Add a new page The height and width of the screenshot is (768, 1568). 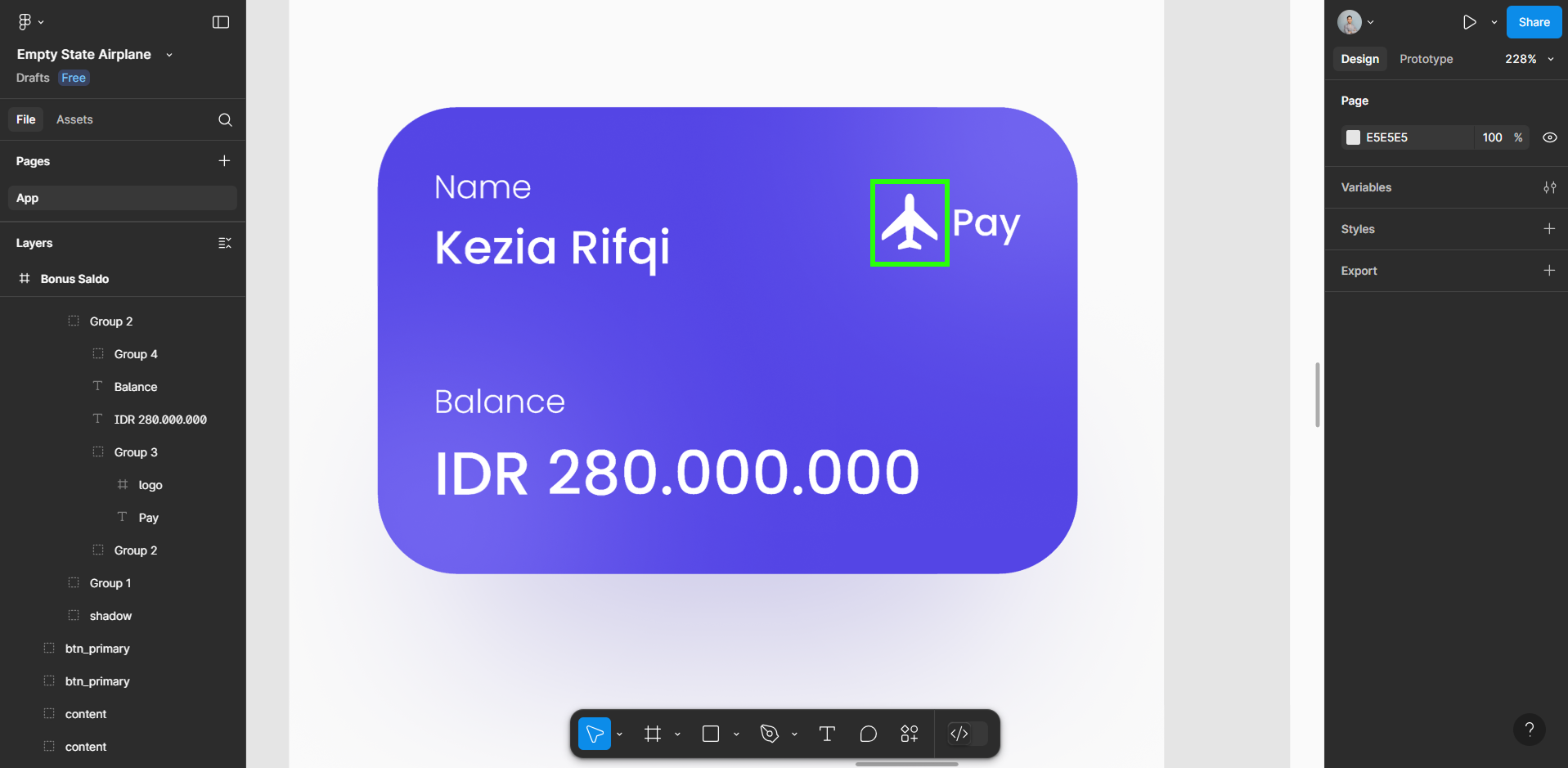click(x=224, y=161)
